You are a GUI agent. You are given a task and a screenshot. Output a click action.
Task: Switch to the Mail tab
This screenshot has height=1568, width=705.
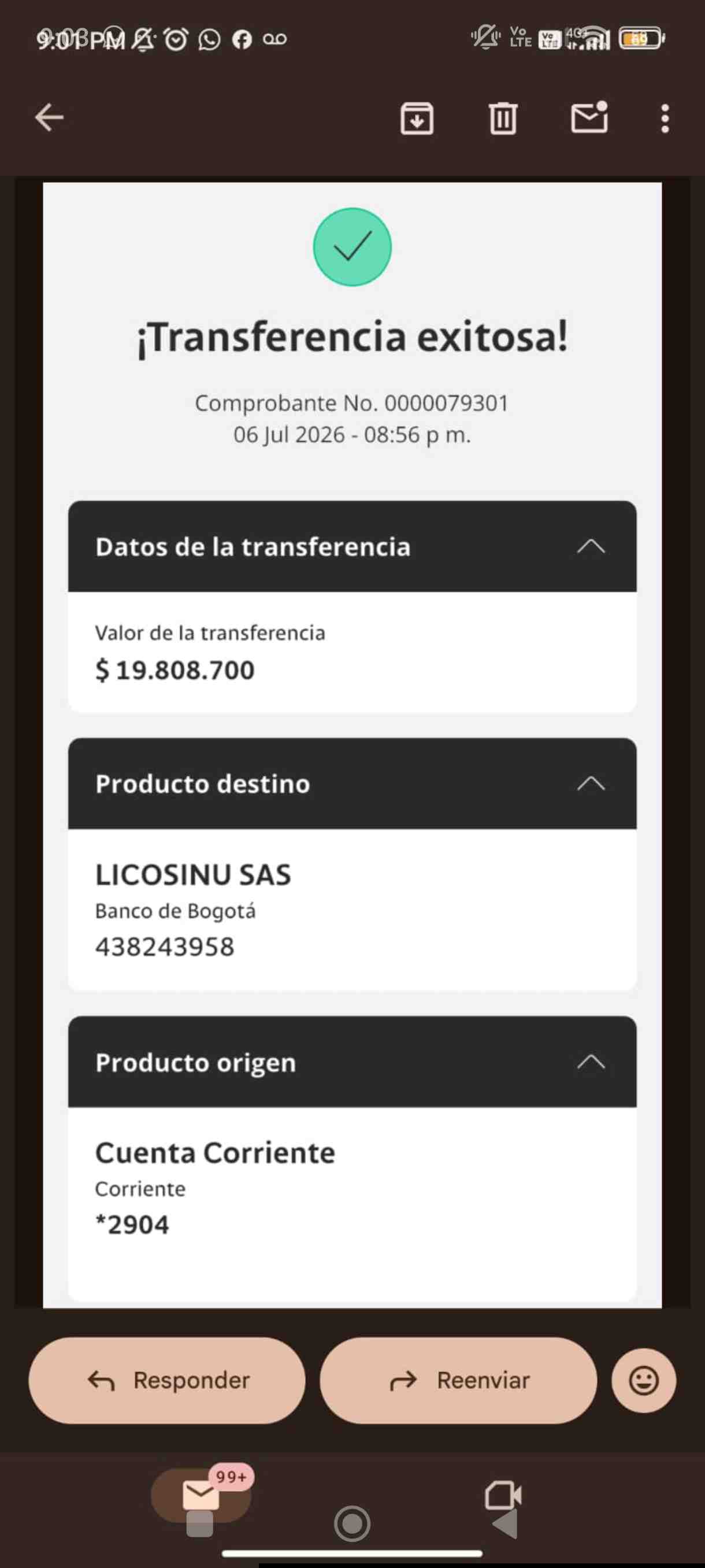[201, 1495]
